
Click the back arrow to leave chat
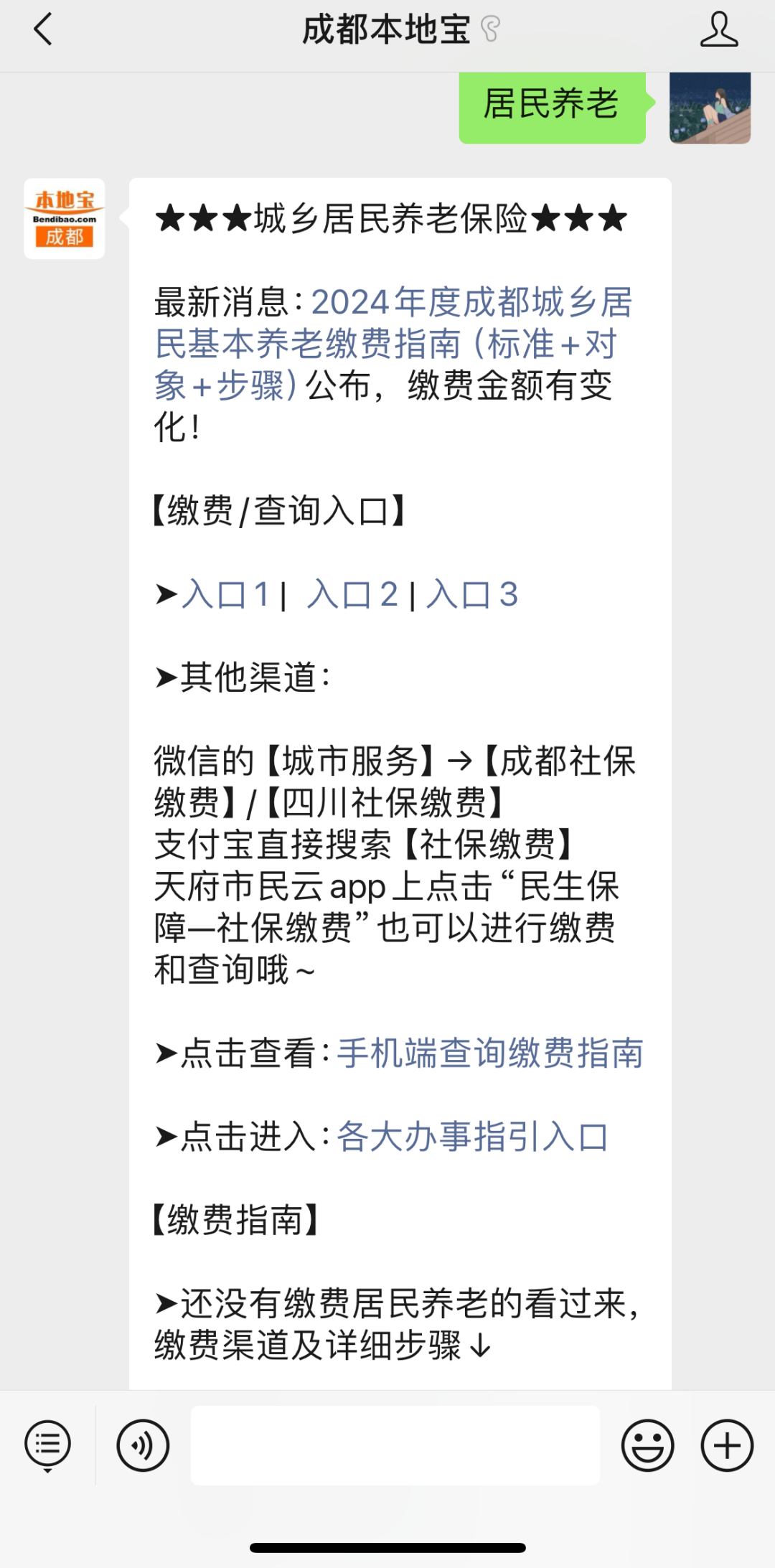point(43,30)
